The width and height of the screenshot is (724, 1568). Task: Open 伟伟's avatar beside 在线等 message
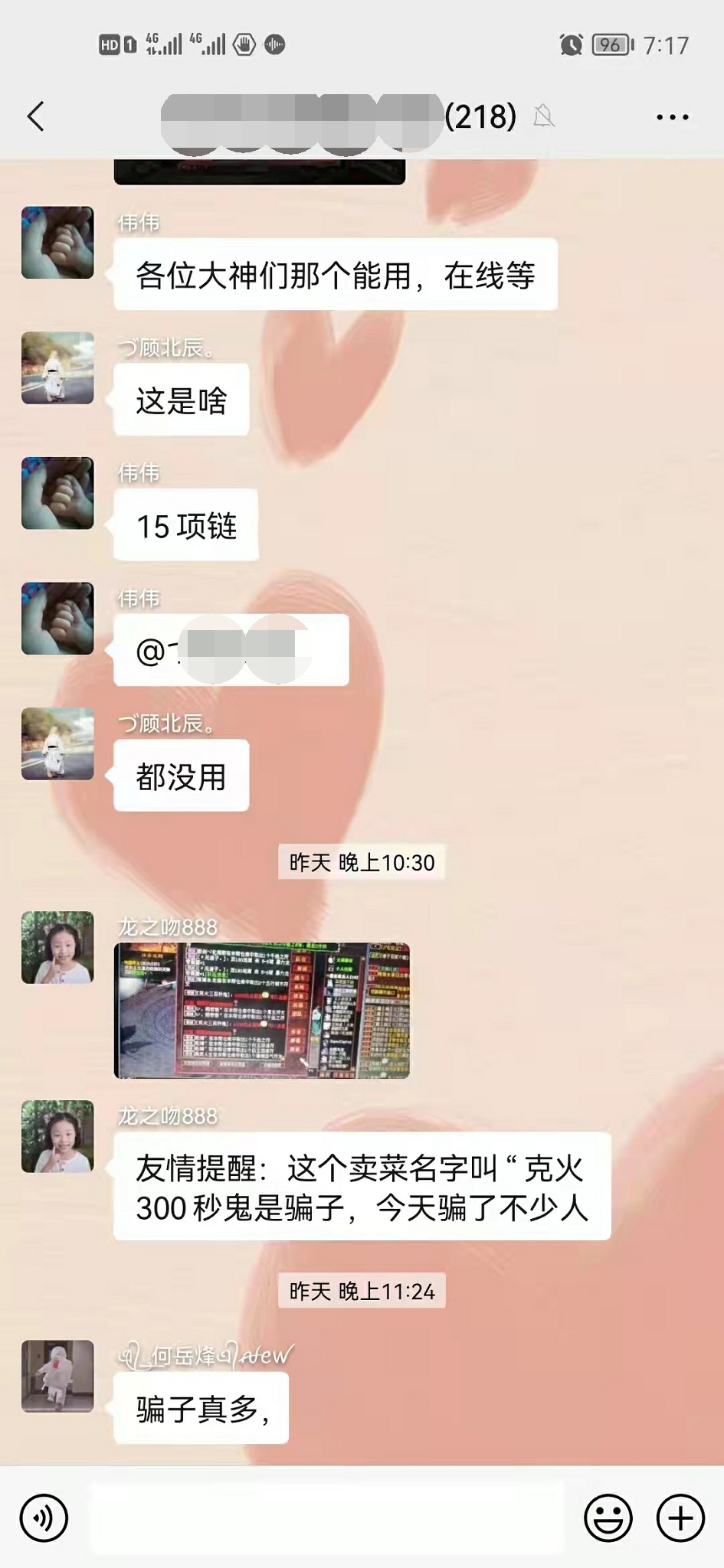pos(57,242)
